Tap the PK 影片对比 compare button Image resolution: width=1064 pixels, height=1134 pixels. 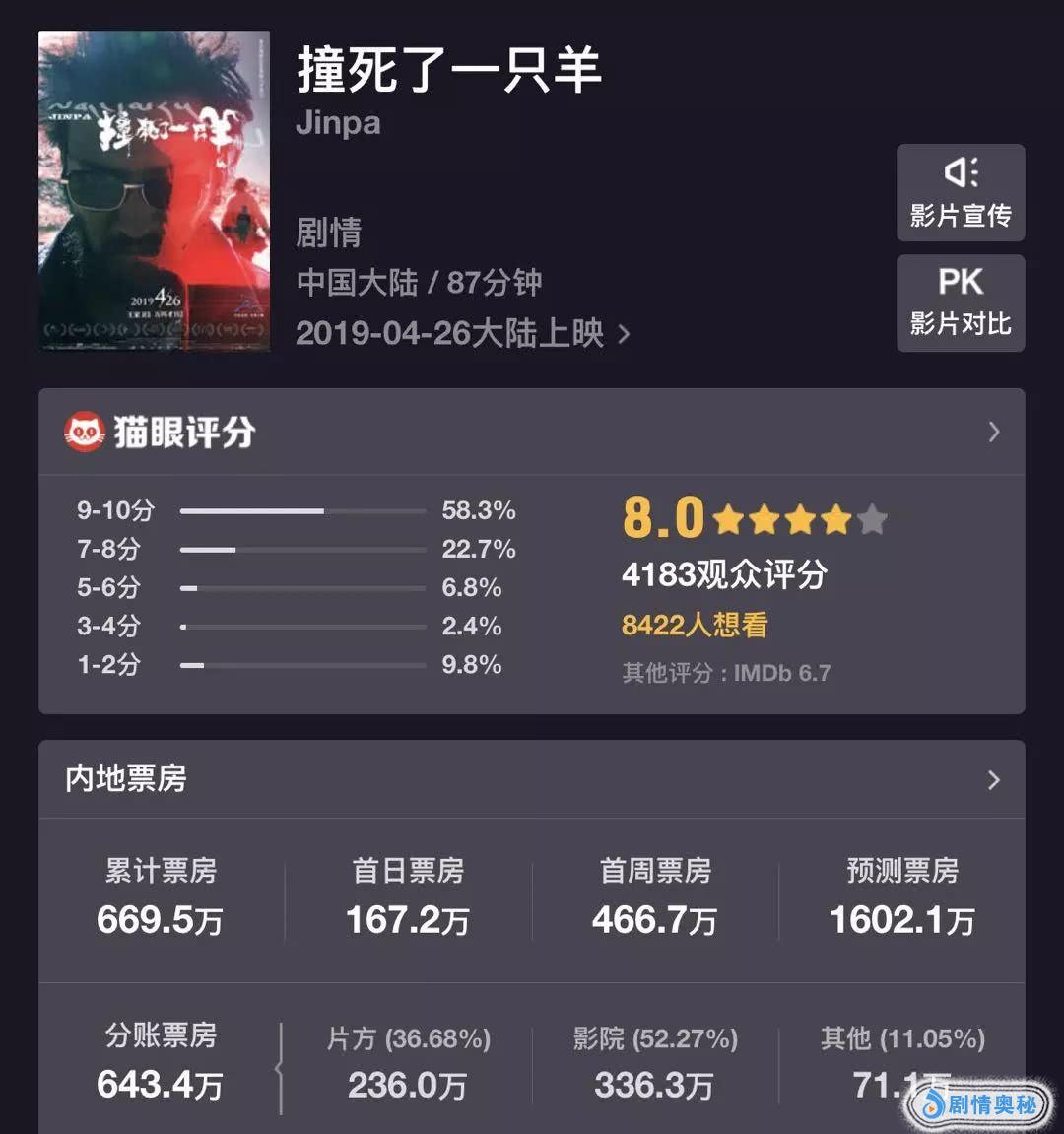(x=960, y=302)
